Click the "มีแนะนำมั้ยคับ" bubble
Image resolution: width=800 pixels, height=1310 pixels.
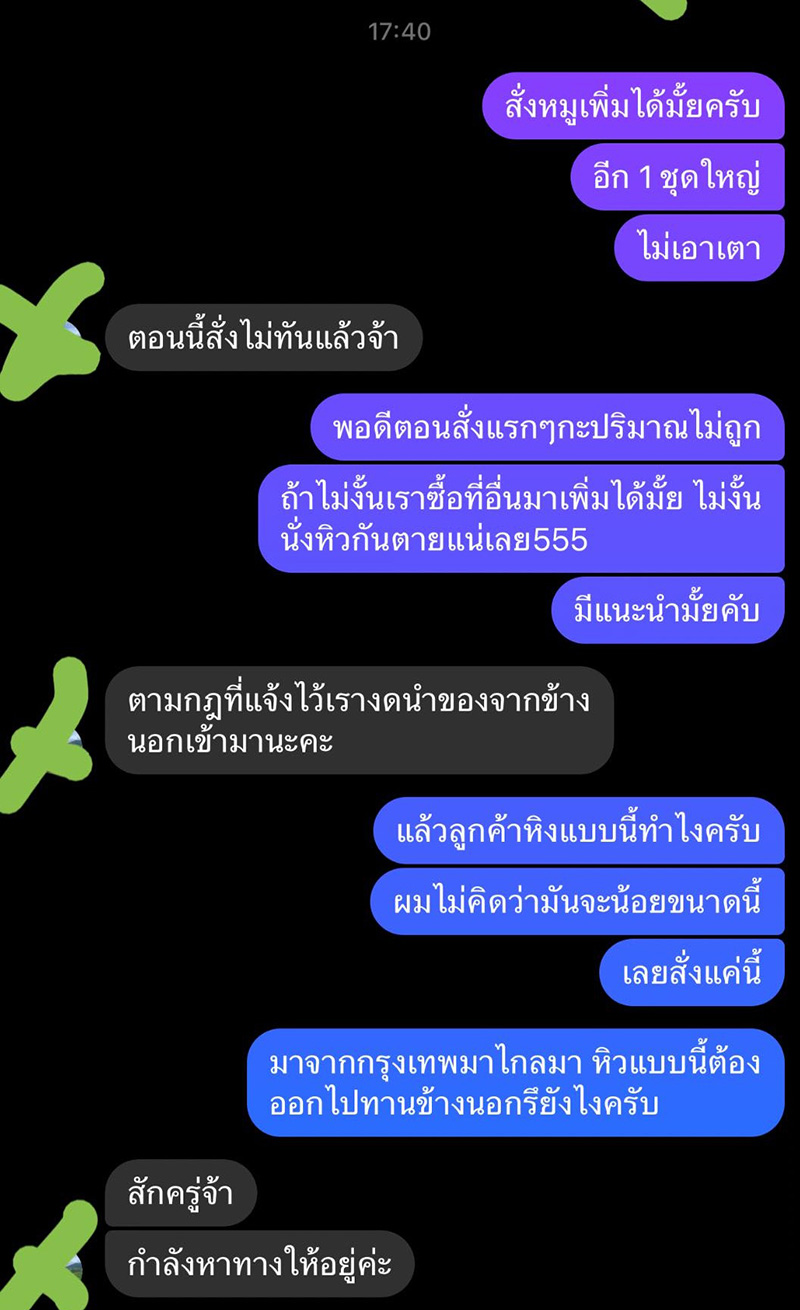[x=666, y=609]
